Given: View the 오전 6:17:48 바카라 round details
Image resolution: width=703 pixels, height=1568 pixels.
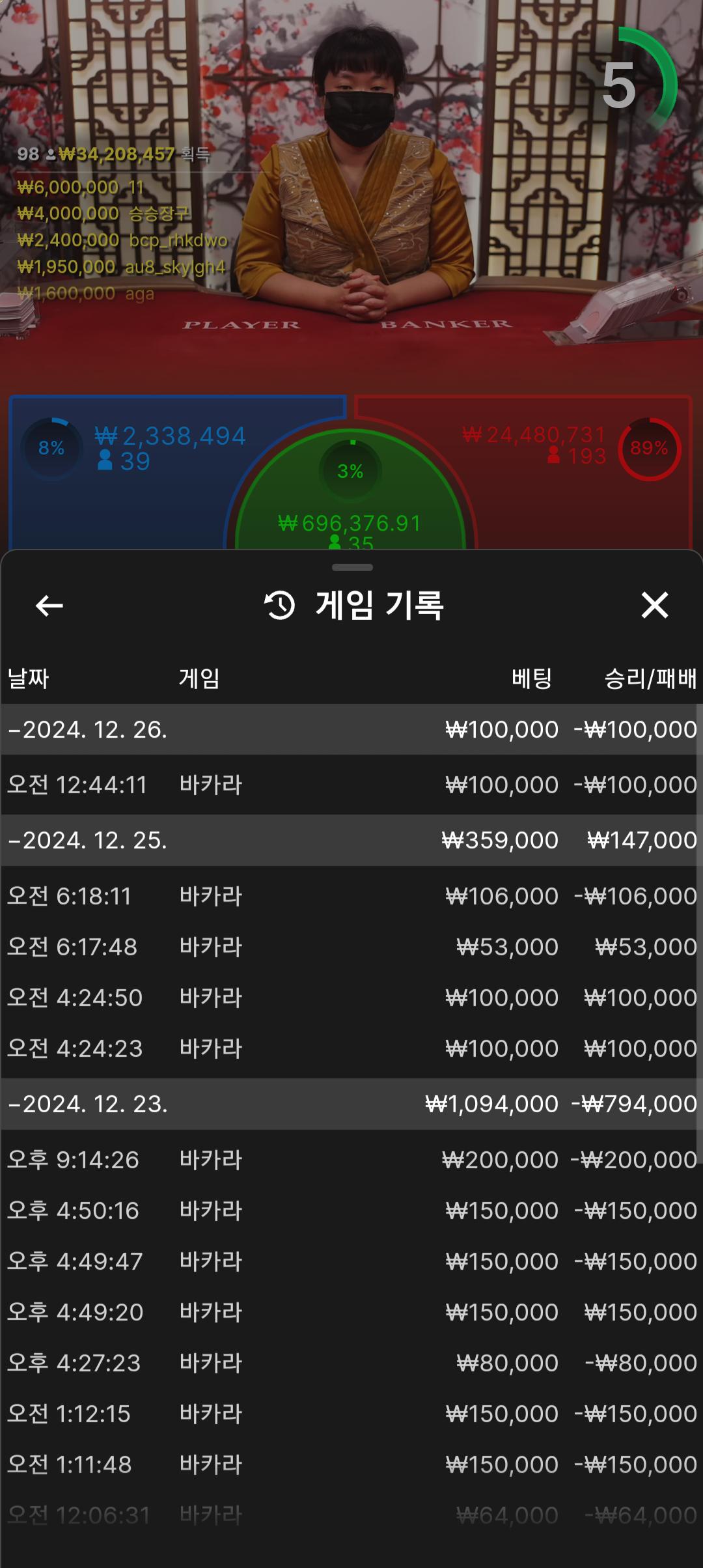Looking at the screenshot, I should pyautogui.click(x=351, y=947).
